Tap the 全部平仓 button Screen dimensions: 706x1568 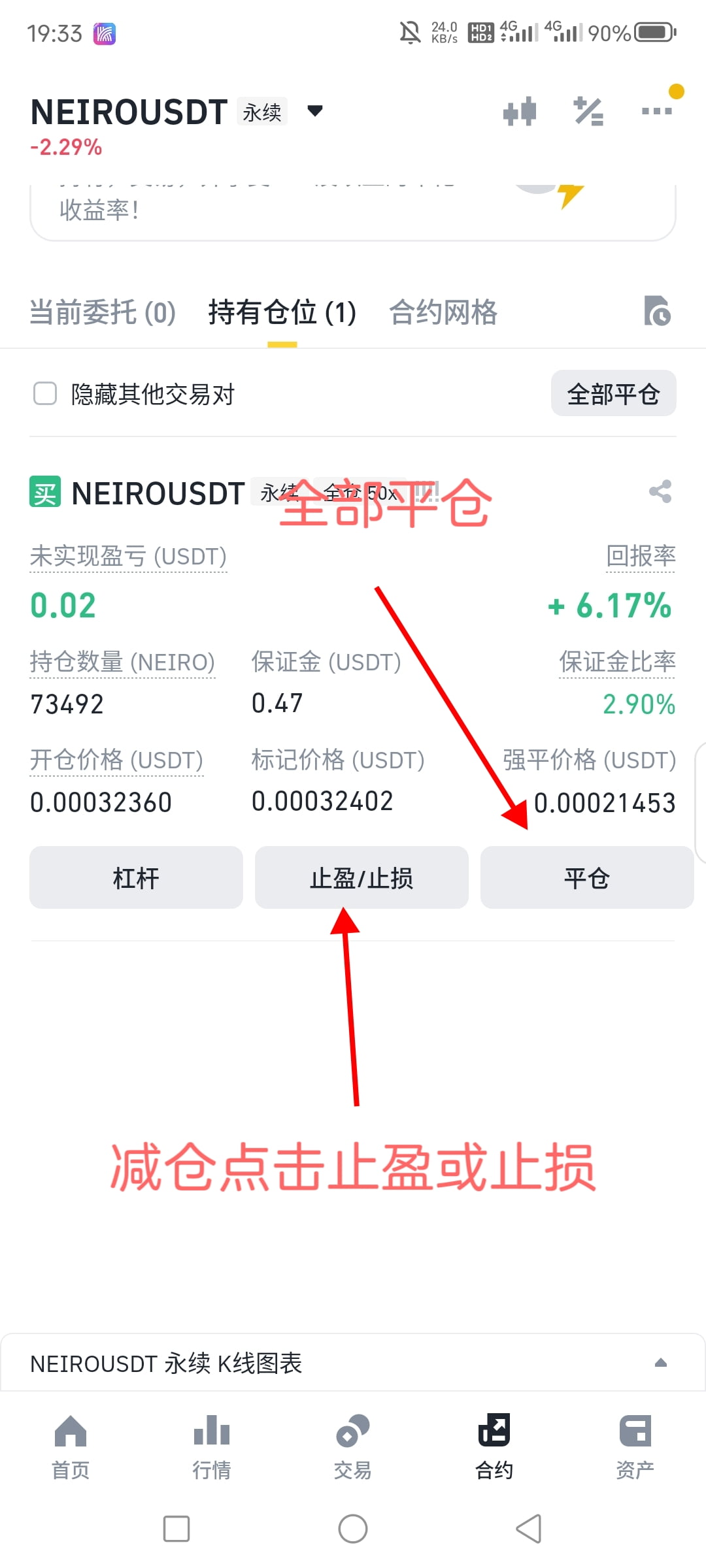(613, 394)
